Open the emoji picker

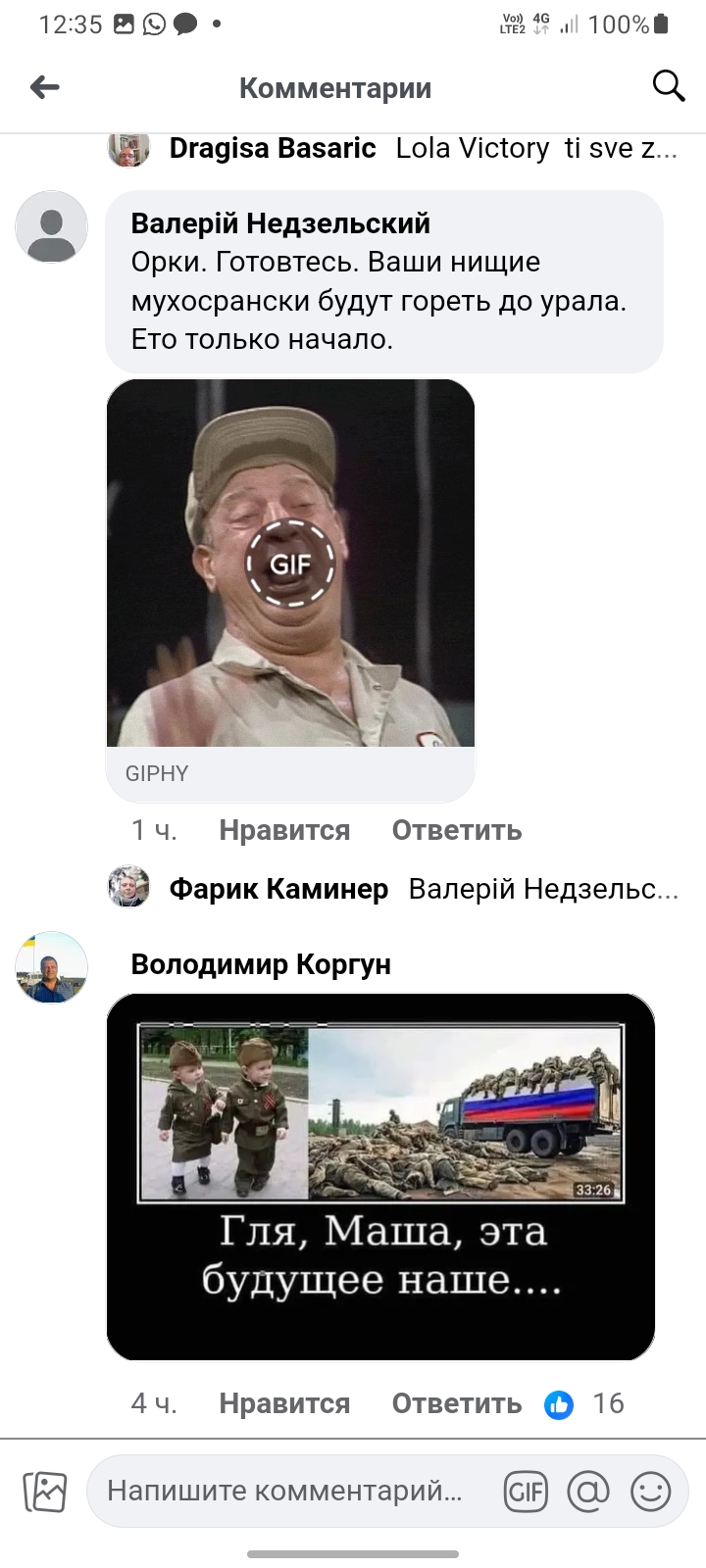tap(650, 1492)
